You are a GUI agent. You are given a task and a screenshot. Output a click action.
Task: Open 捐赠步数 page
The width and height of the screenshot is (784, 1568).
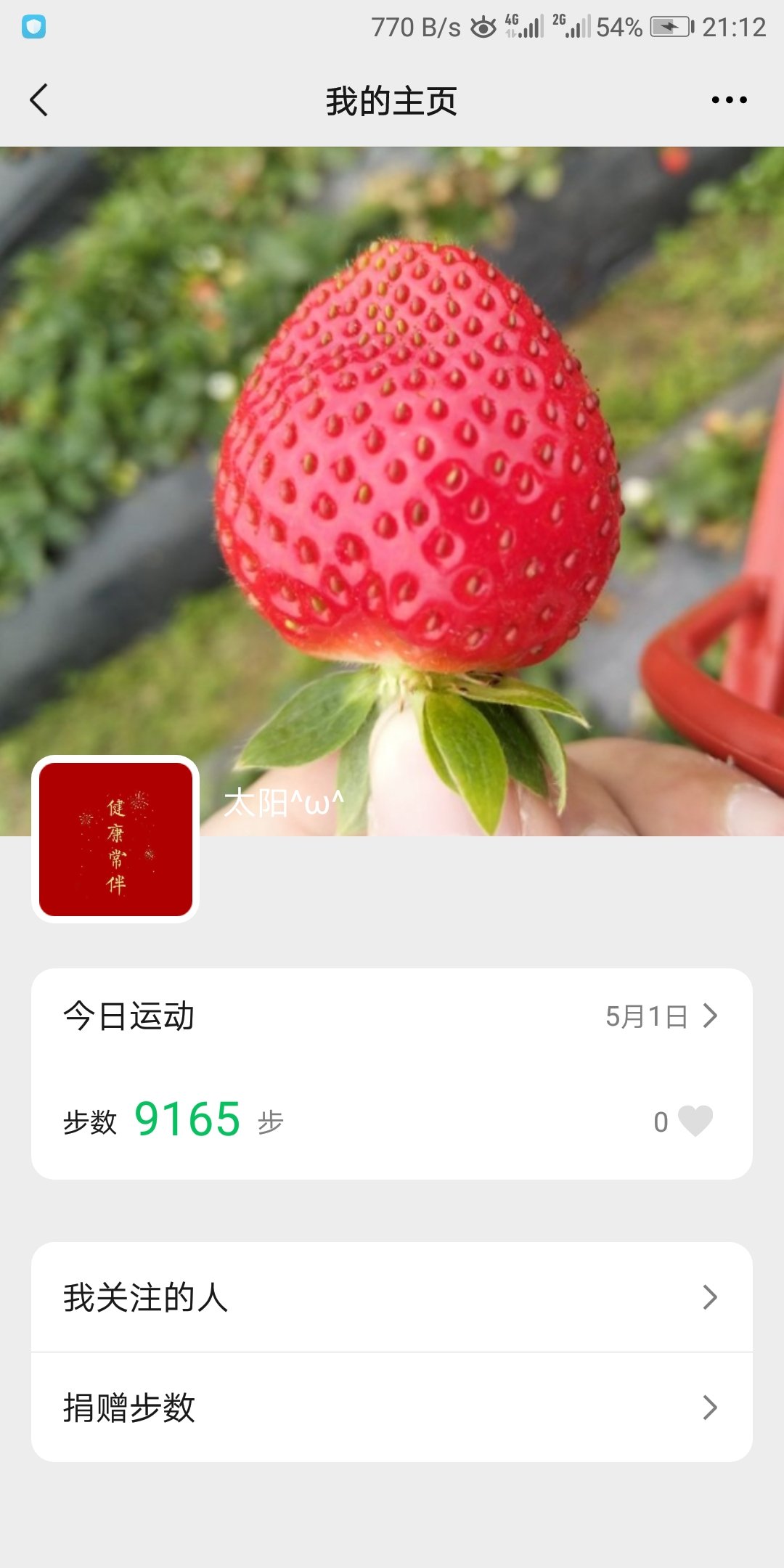(x=392, y=1408)
